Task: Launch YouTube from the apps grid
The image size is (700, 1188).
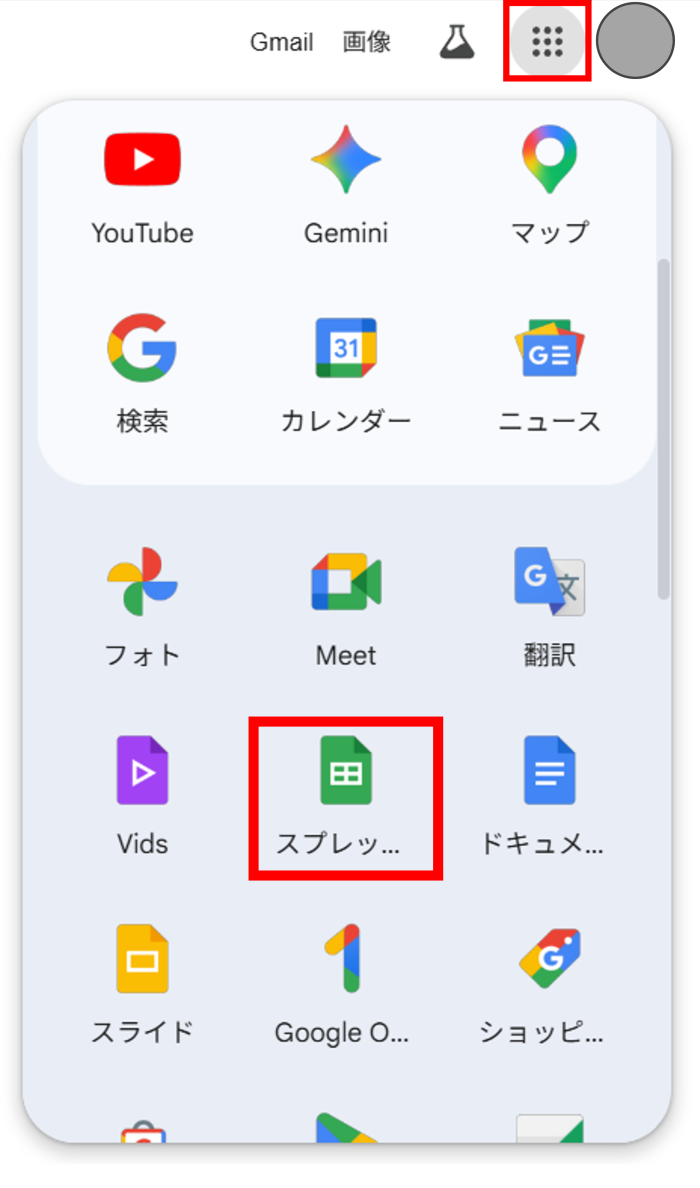Action: 142,185
